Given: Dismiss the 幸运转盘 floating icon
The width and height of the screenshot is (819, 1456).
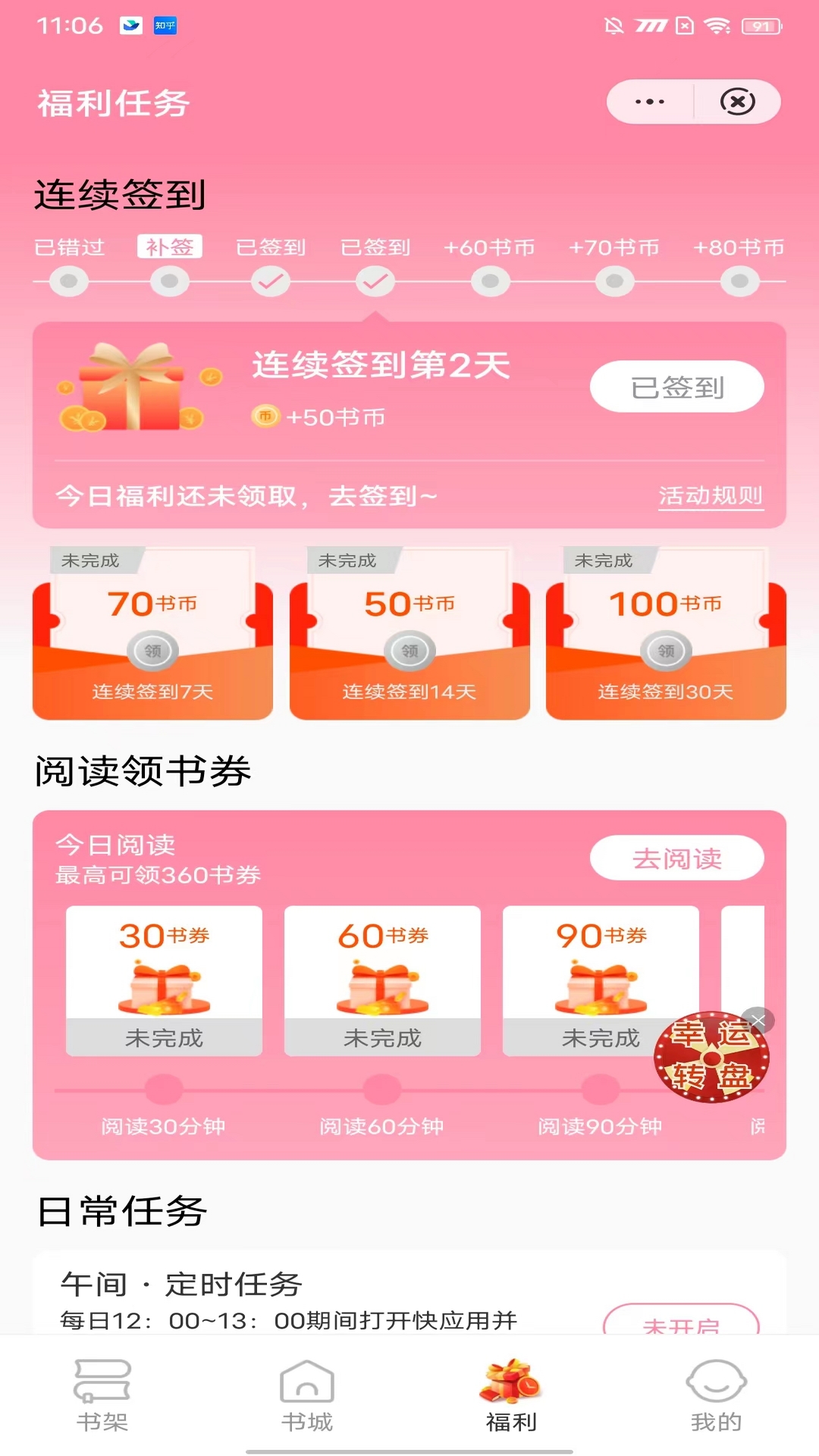Looking at the screenshot, I should coord(758,1020).
